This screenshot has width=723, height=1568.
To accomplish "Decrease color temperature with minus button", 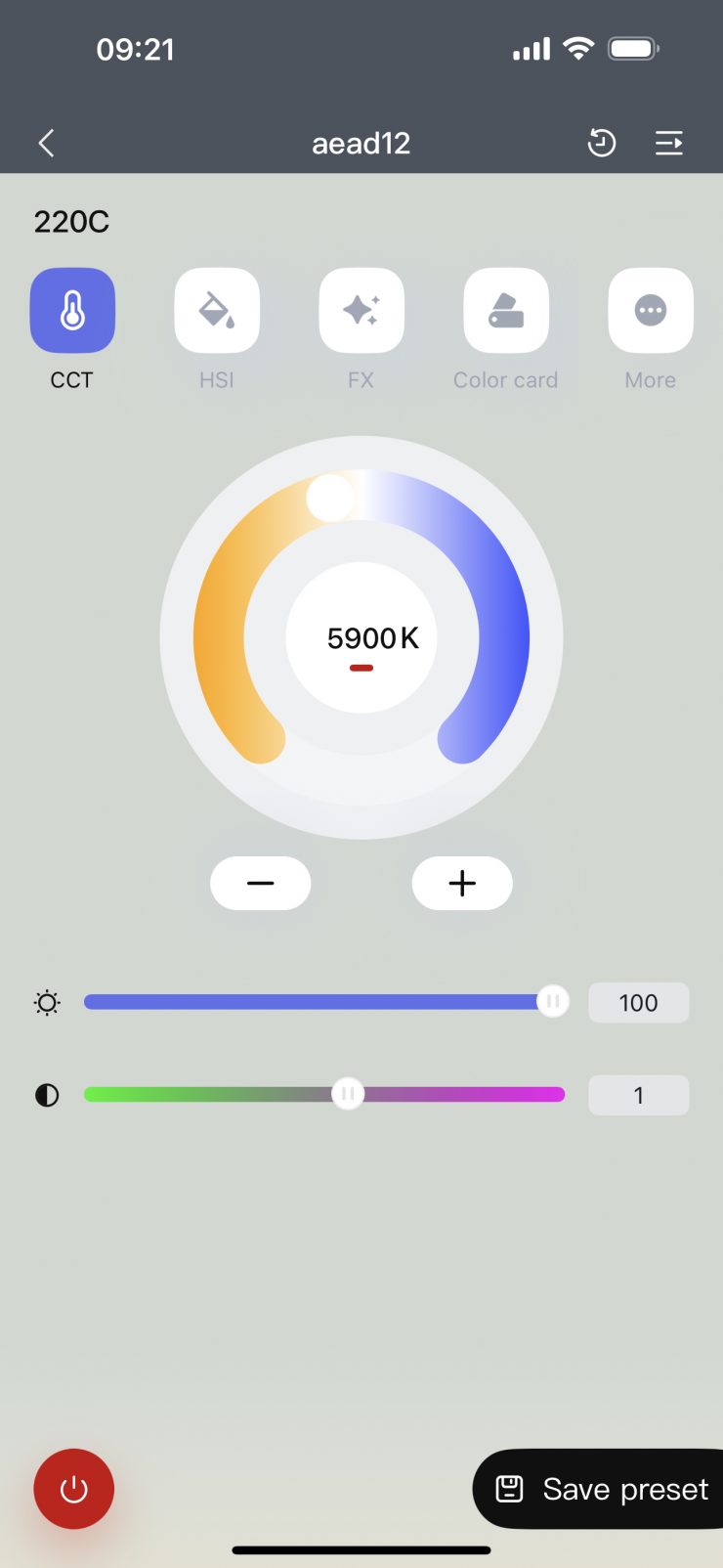I will point(261,883).
